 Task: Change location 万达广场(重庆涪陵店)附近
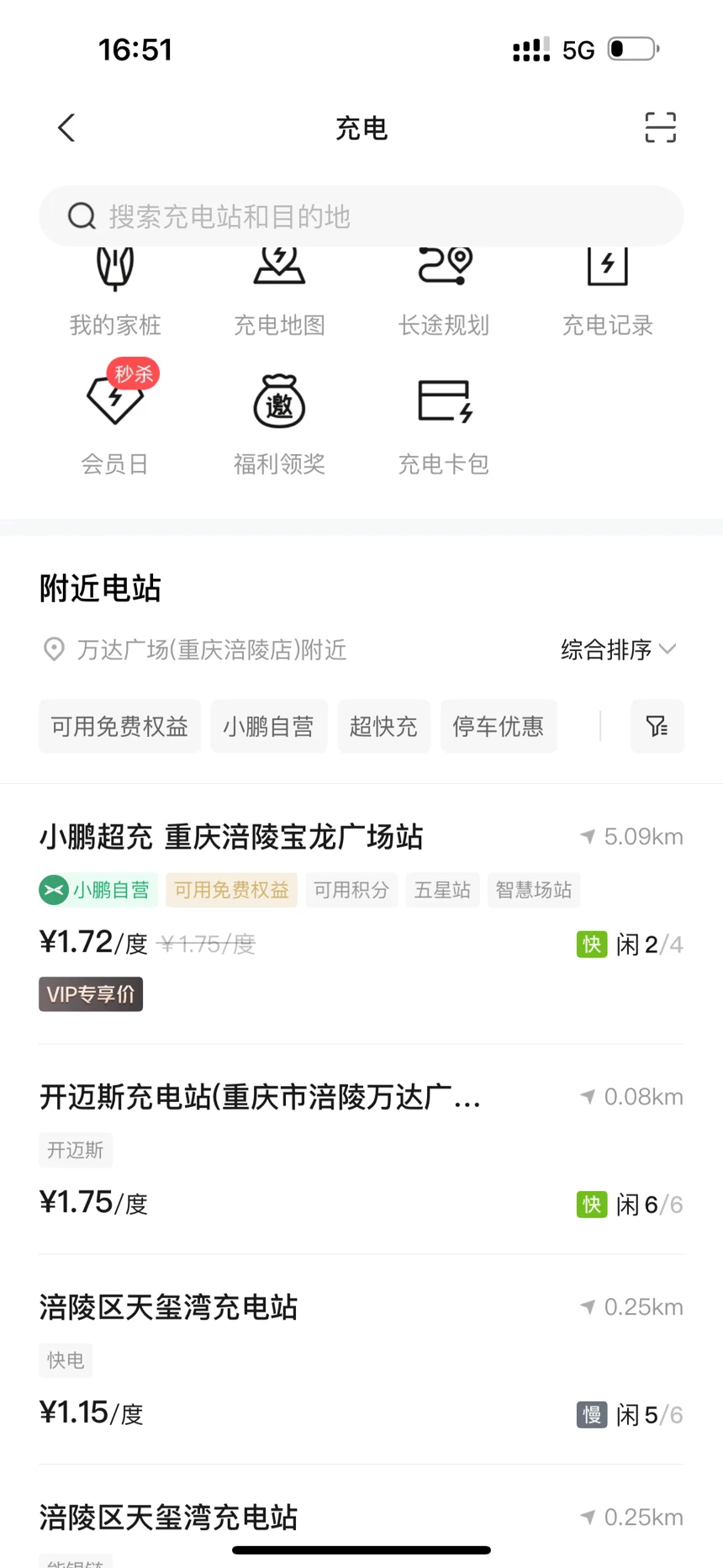click(x=195, y=649)
